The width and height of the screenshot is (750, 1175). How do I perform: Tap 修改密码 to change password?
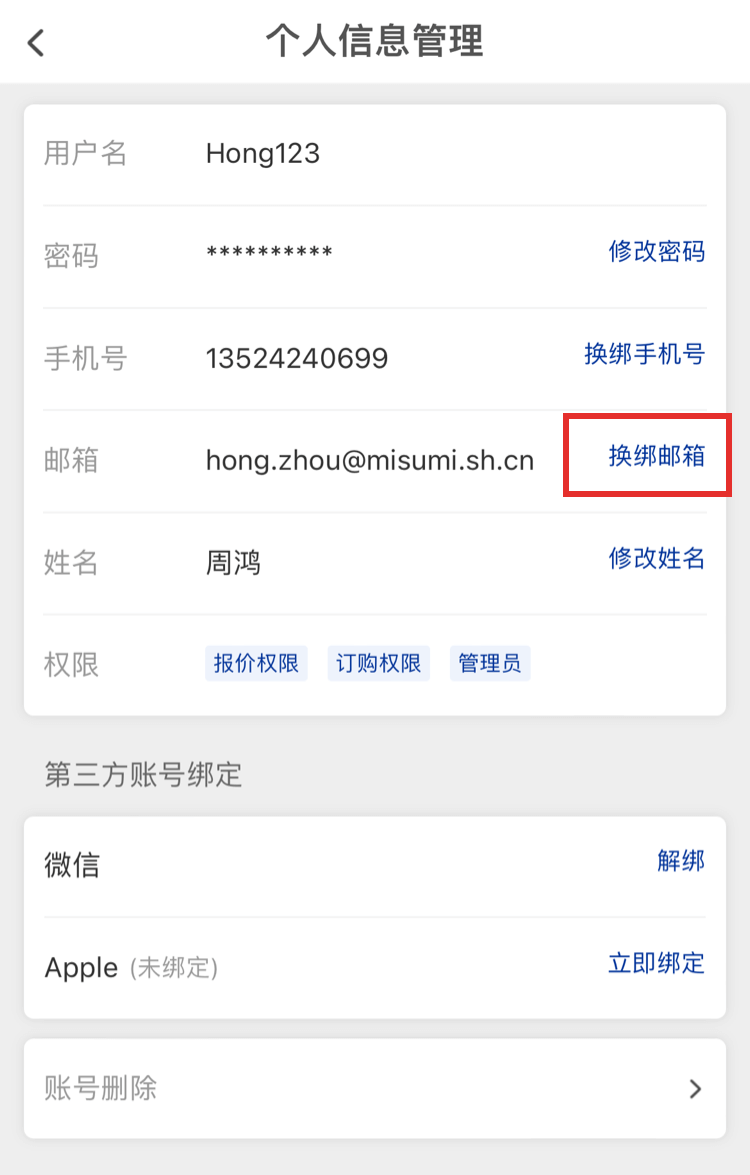click(x=656, y=252)
